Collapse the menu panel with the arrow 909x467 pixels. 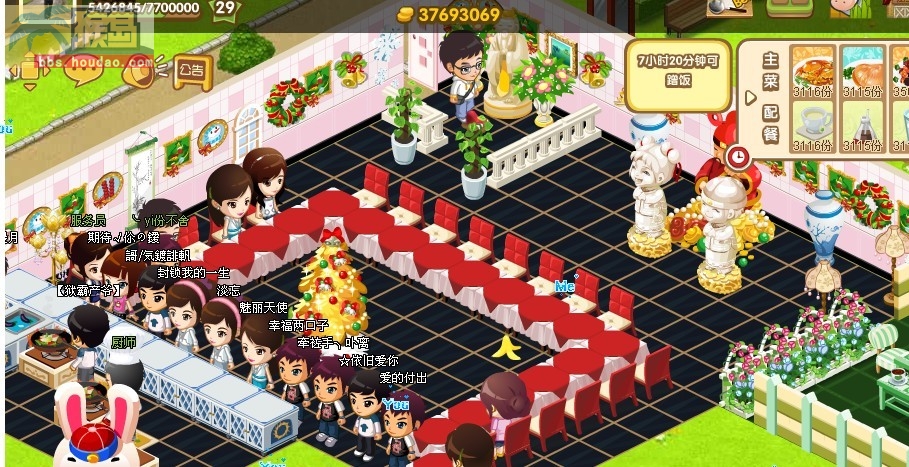pyautogui.click(x=749, y=99)
